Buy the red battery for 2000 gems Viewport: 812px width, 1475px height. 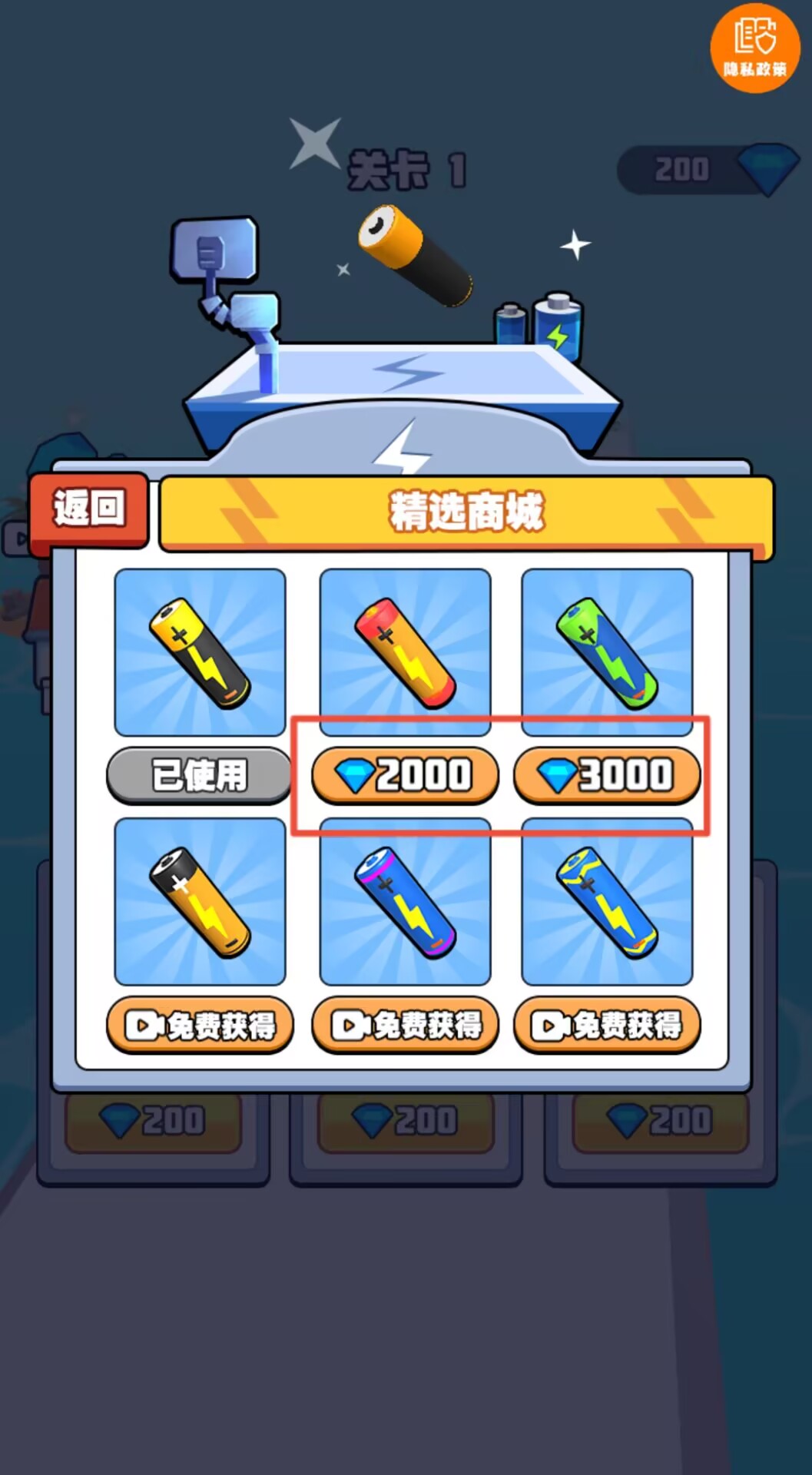tap(405, 774)
